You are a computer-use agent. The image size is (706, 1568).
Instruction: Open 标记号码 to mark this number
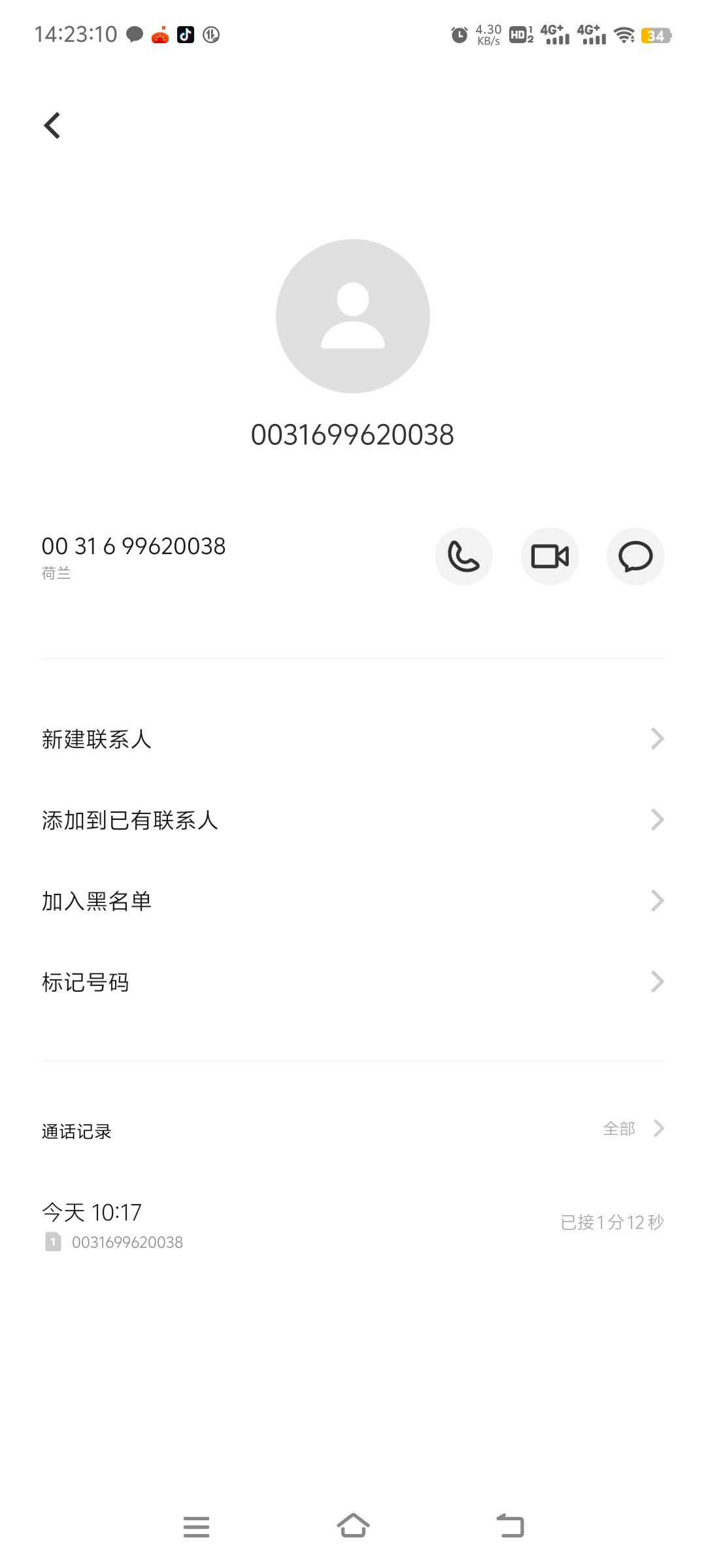click(353, 982)
